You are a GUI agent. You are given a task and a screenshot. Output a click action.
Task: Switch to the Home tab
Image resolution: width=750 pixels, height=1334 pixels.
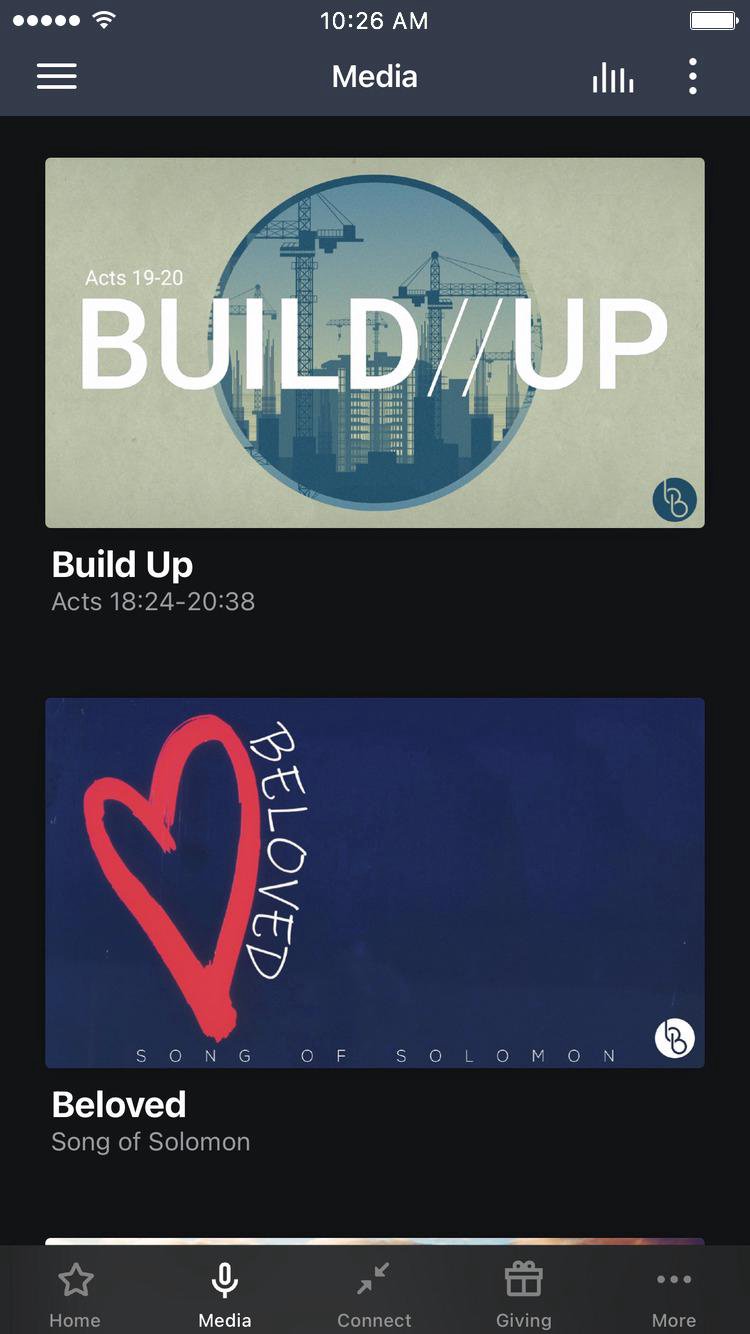click(x=75, y=1294)
